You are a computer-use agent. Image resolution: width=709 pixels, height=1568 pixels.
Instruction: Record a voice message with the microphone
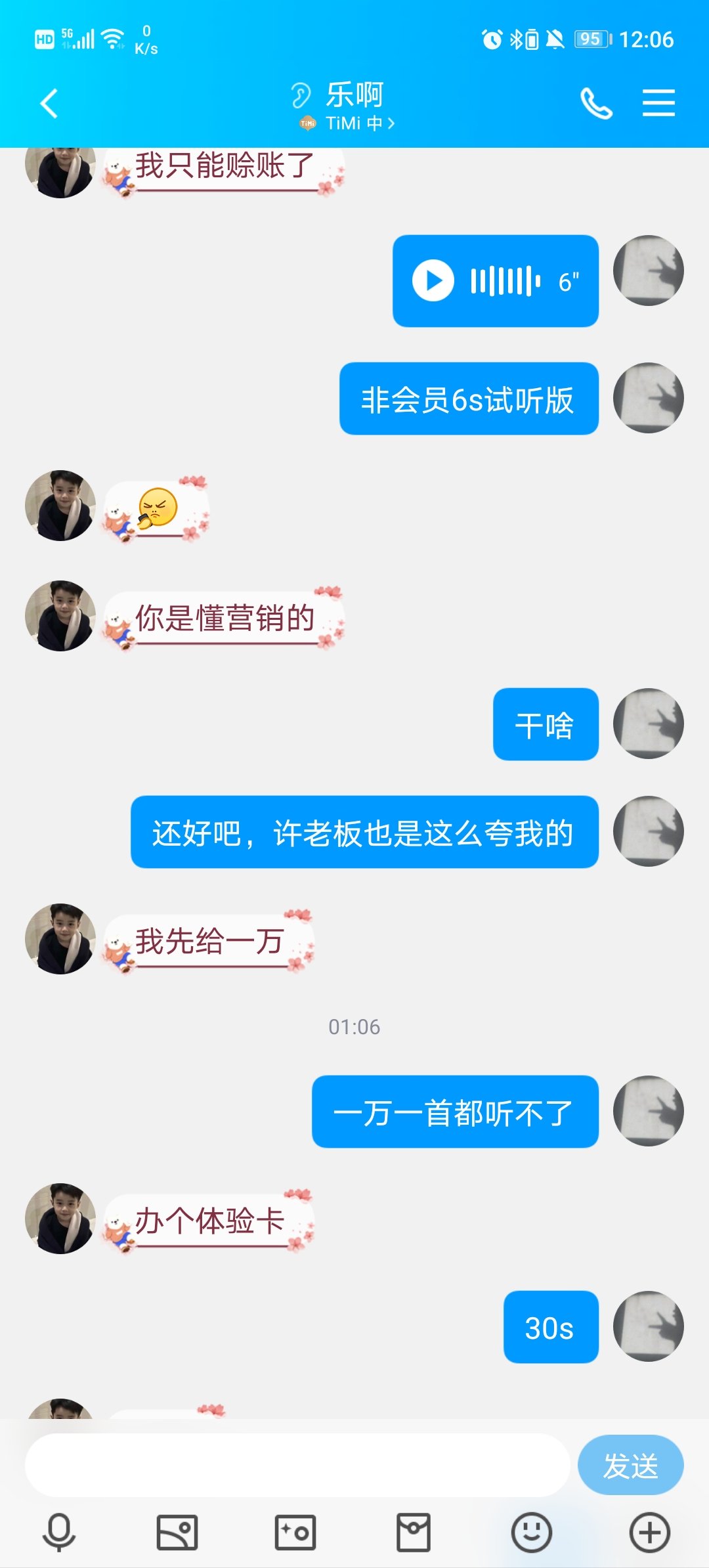[59, 1533]
